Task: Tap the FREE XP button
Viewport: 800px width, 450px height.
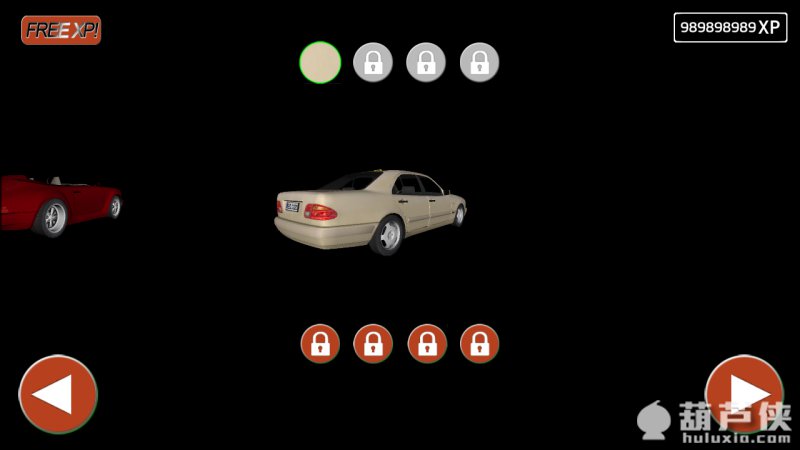Action: [x=61, y=30]
